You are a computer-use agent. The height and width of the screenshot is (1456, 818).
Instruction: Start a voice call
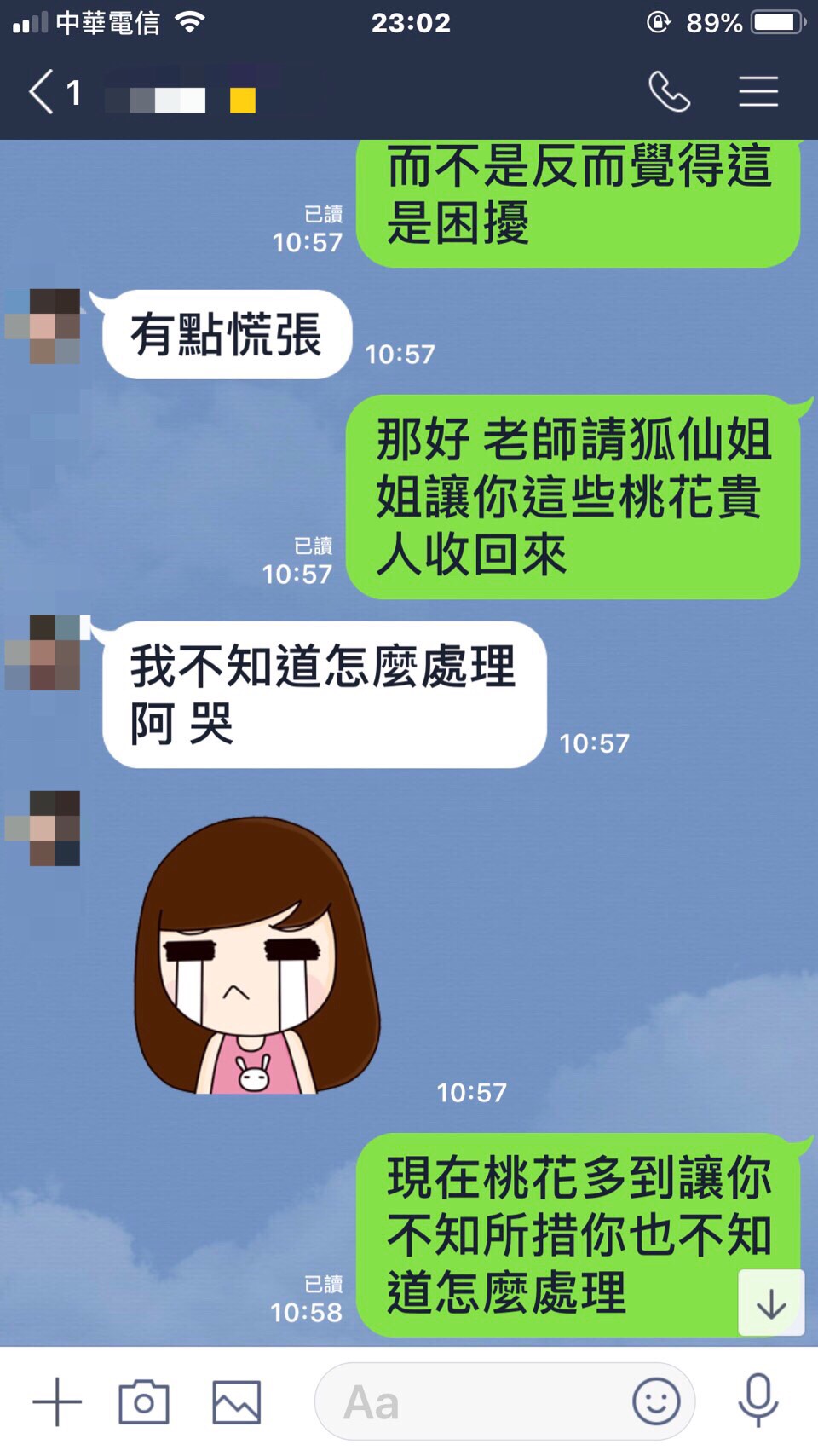pyautogui.click(x=669, y=92)
